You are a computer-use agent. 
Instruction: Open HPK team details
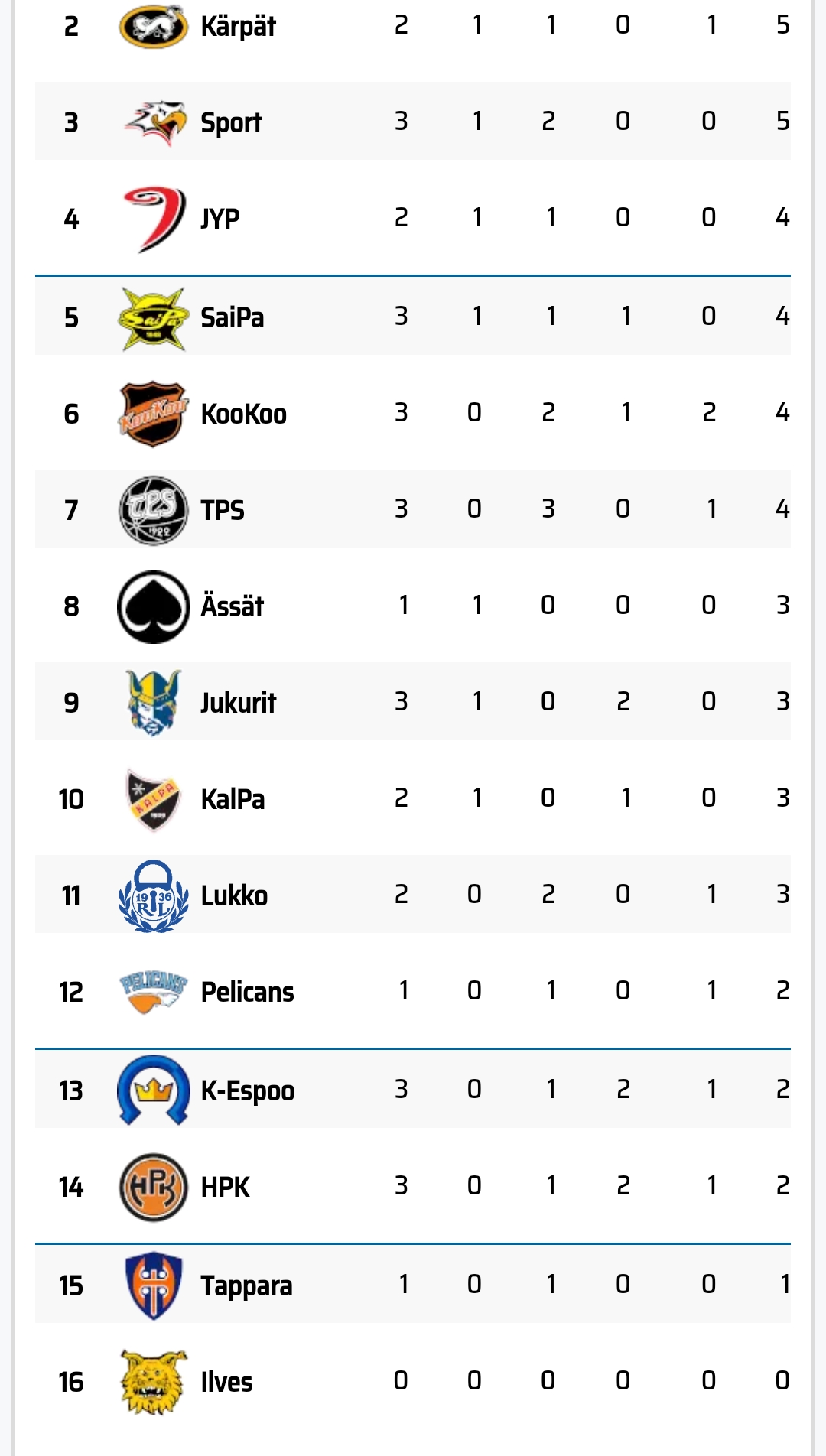point(225,1187)
